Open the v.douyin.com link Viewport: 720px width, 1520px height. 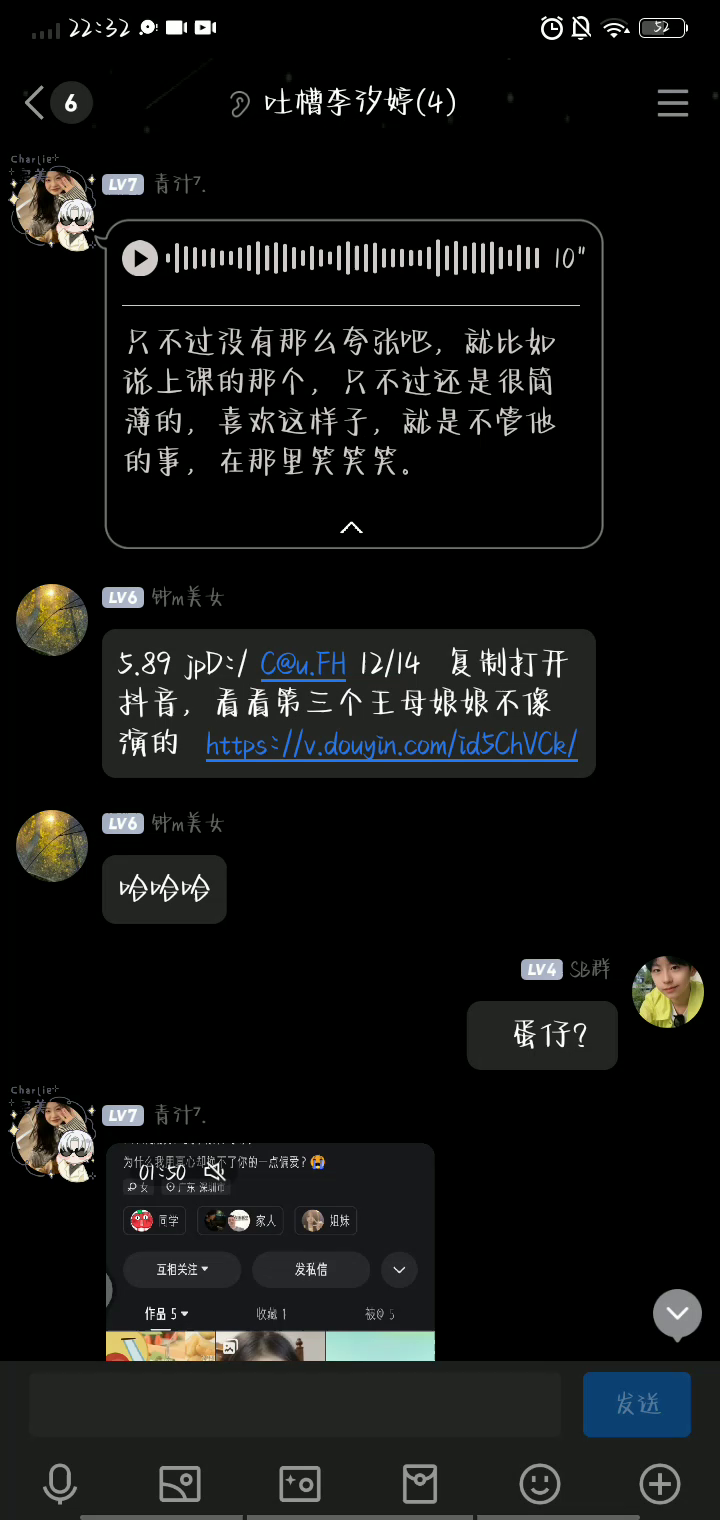[391, 744]
